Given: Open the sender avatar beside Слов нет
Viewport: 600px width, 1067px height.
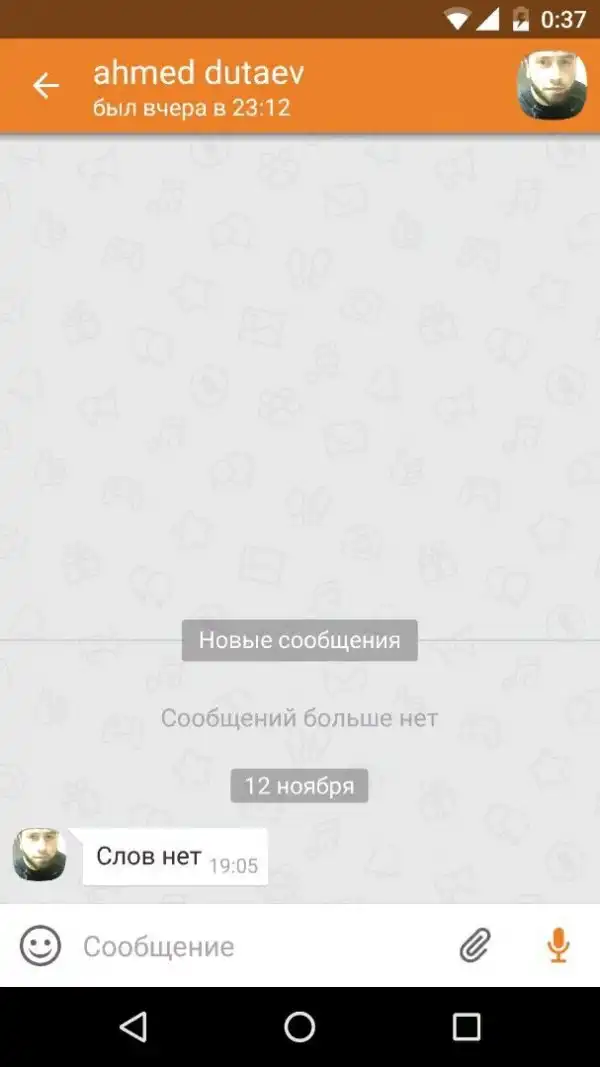Looking at the screenshot, I should (40, 855).
